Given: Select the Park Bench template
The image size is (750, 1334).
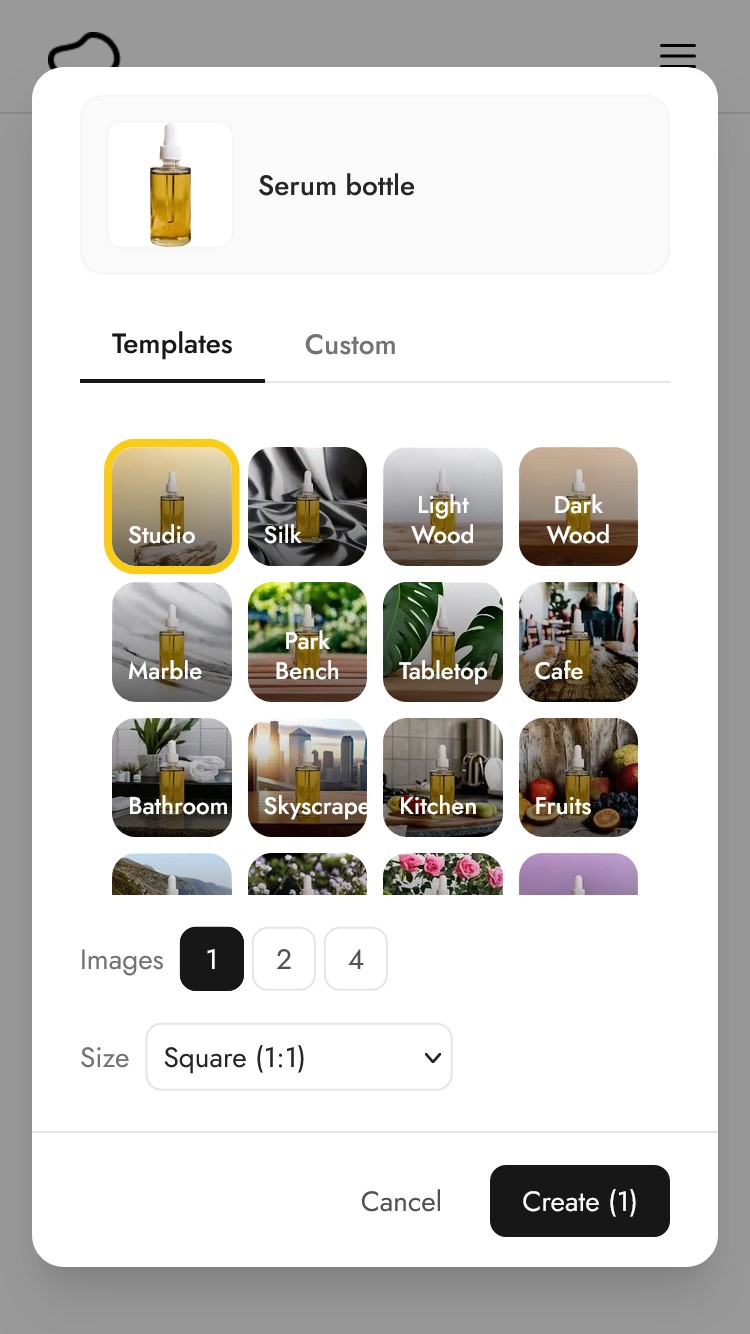Looking at the screenshot, I should pos(307,641).
